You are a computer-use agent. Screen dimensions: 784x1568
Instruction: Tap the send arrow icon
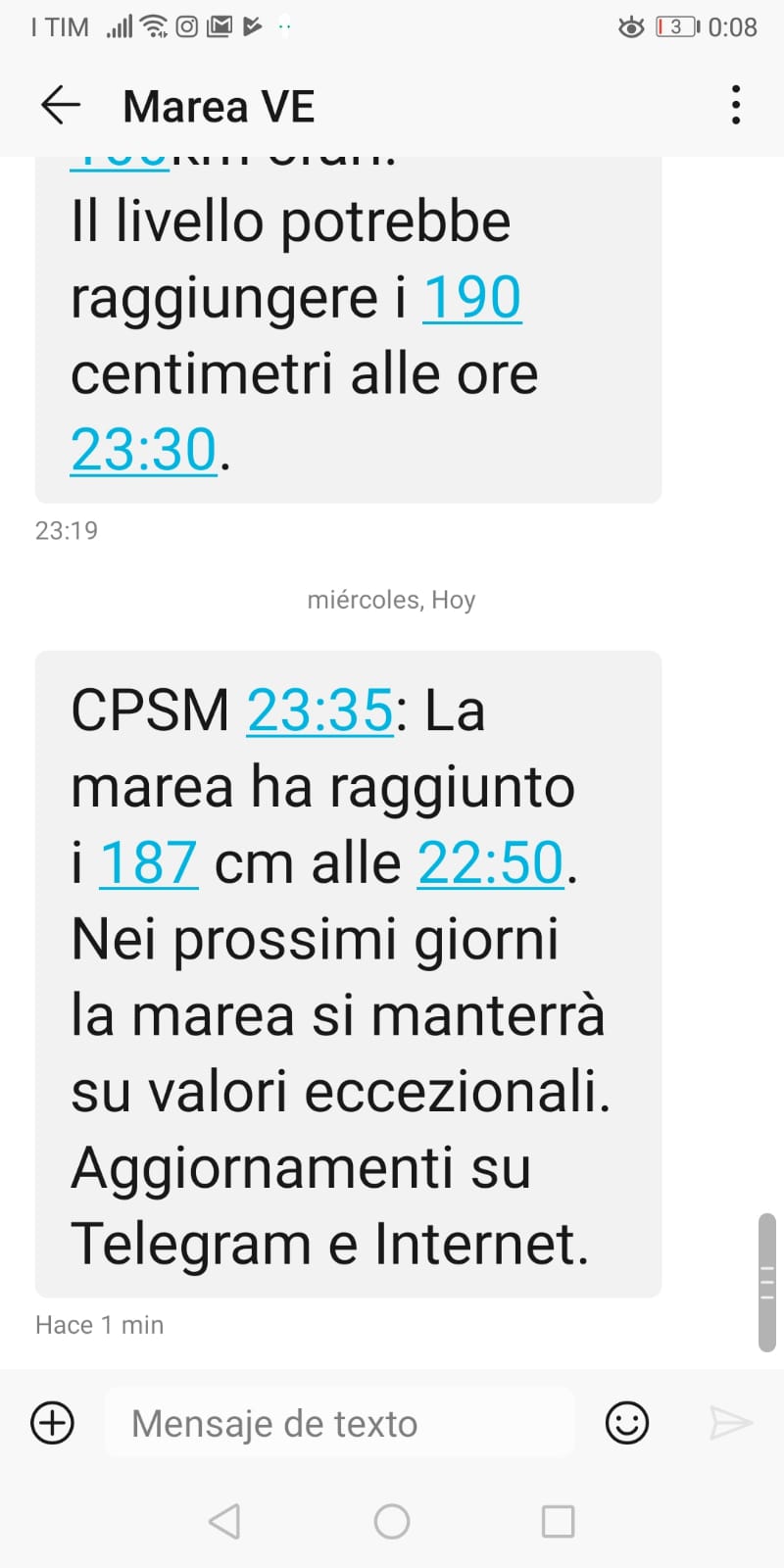pos(730,1422)
